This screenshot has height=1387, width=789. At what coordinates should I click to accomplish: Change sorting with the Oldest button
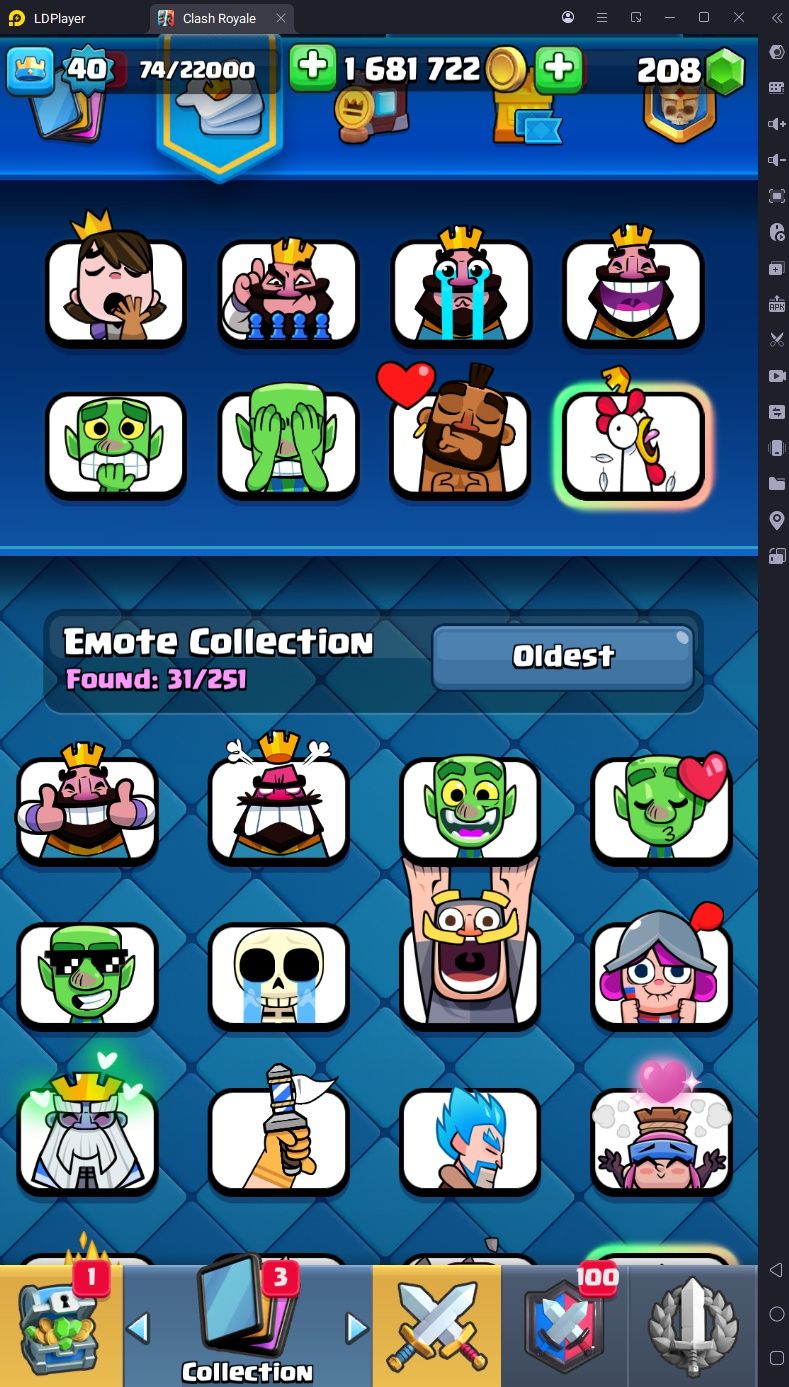(x=563, y=656)
